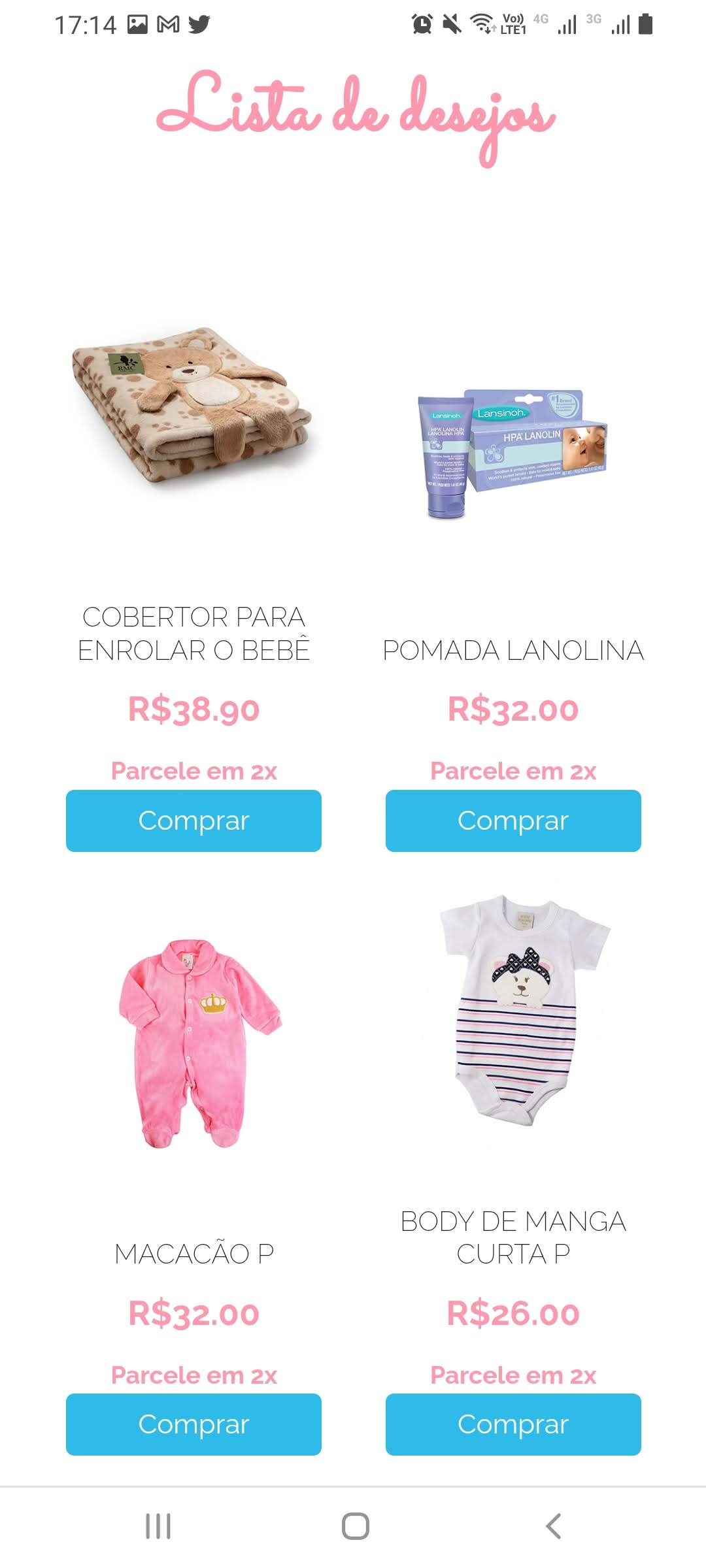Select Comprar for Macacão P
706x1568 pixels.
pos(193,1424)
